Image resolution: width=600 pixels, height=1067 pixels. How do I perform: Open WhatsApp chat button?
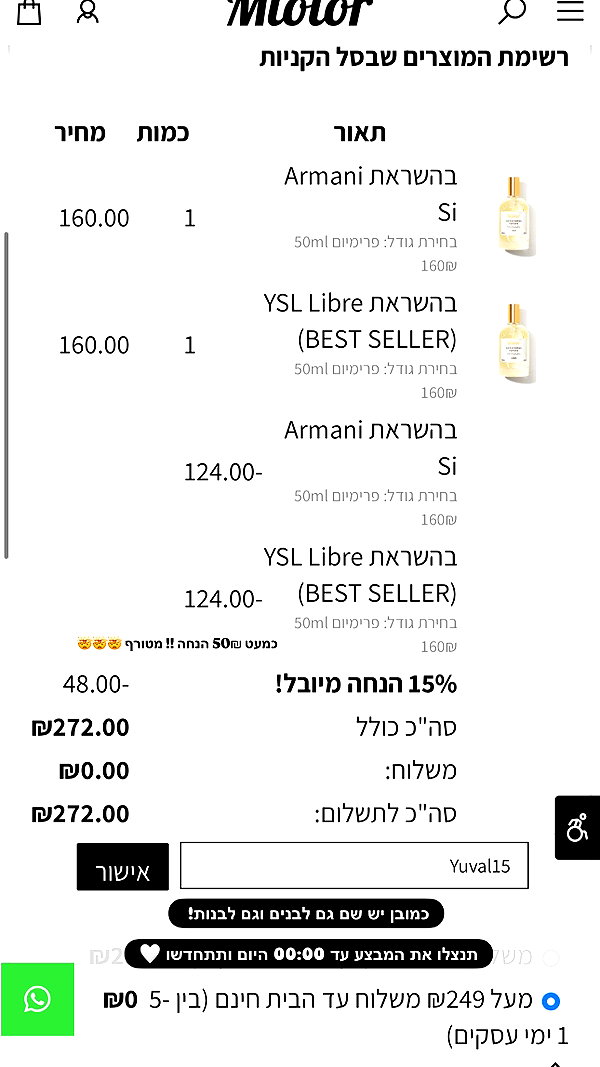tap(37, 999)
